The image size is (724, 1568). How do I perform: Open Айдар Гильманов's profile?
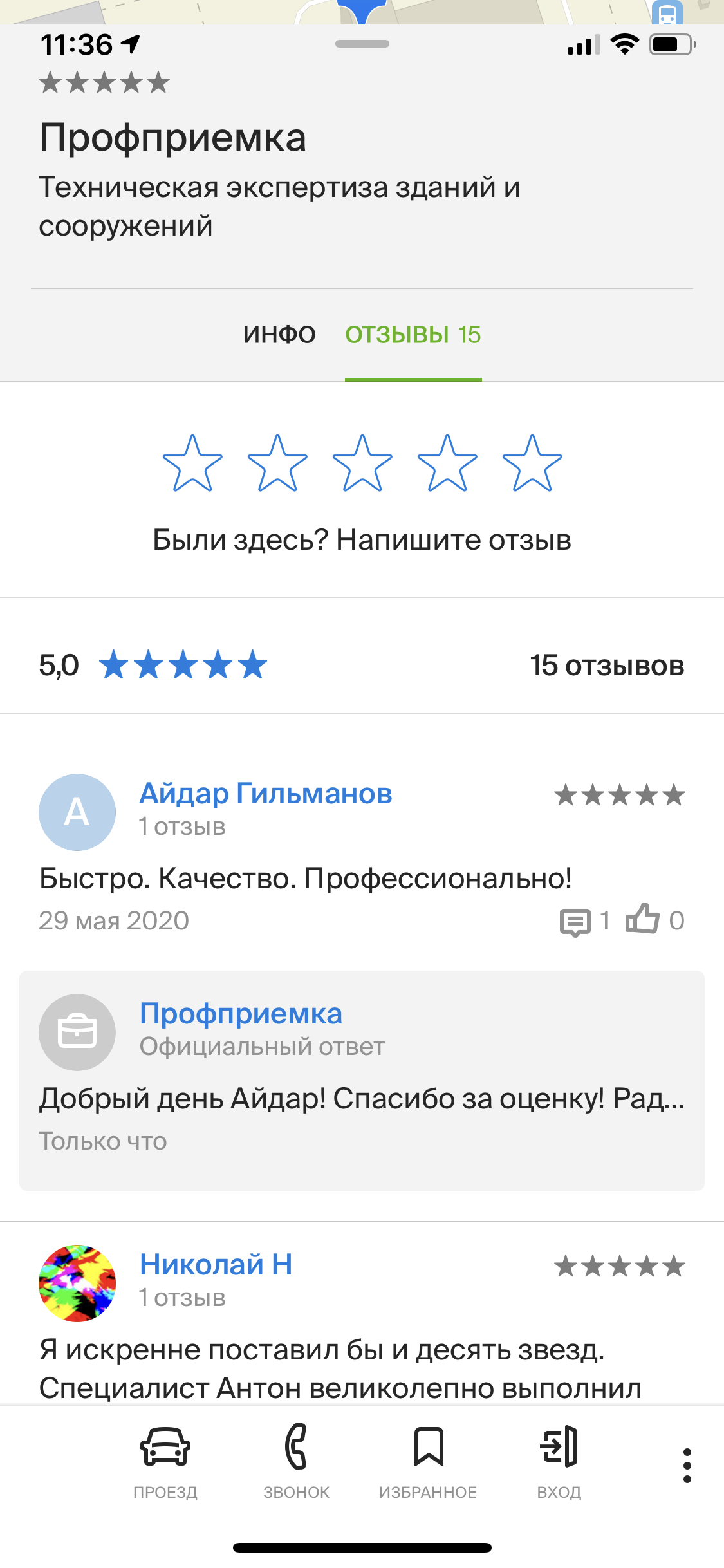click(265, 794)
